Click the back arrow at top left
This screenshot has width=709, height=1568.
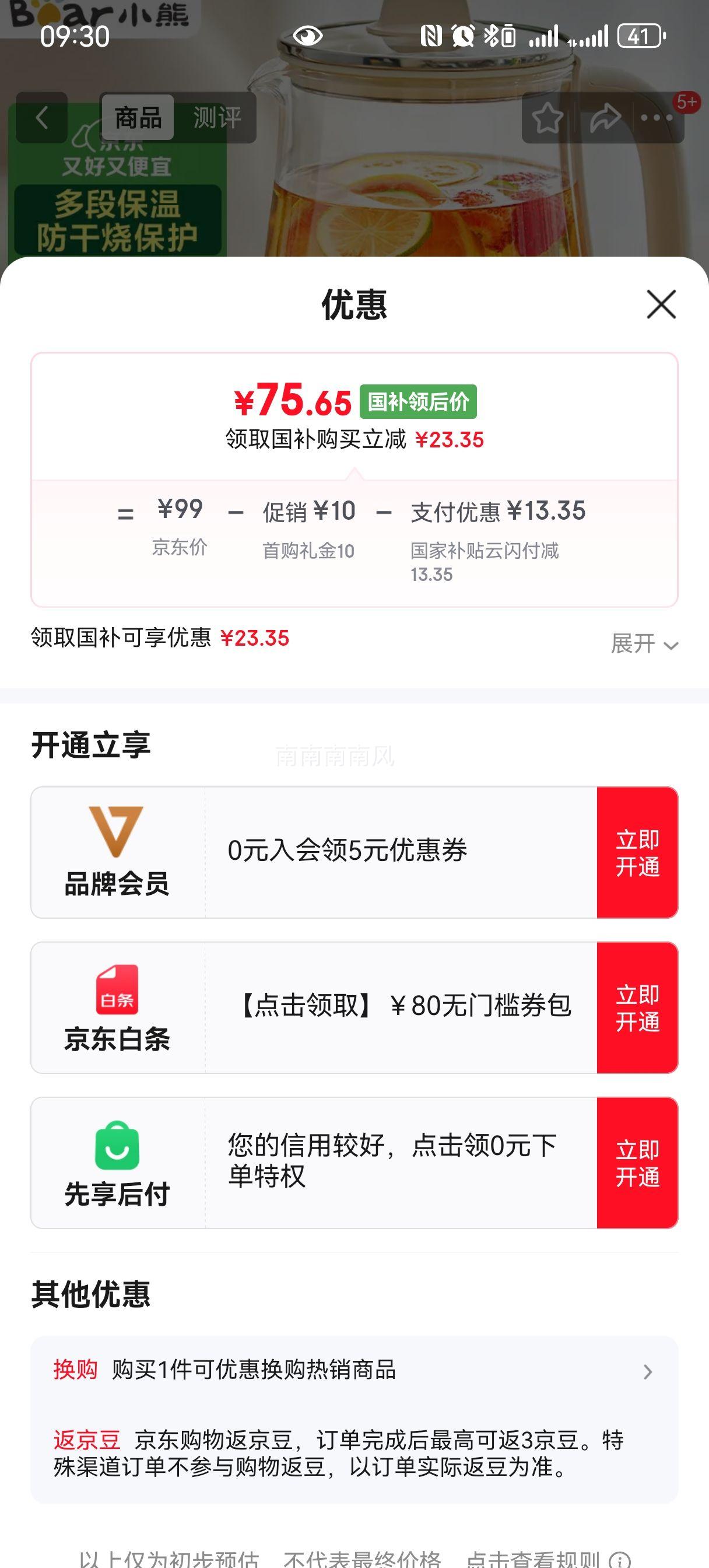pos(41,117)
